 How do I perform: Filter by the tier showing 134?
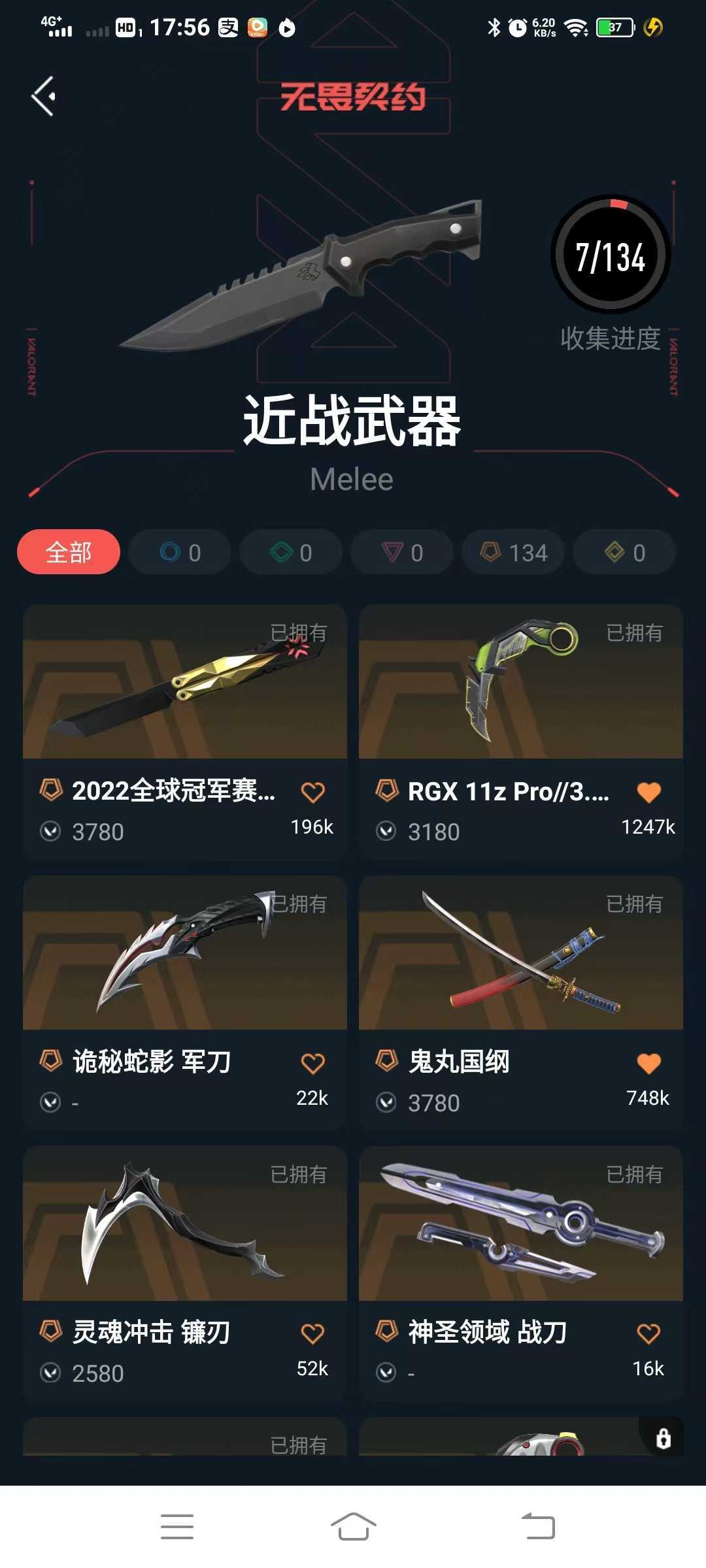(513, 552)
